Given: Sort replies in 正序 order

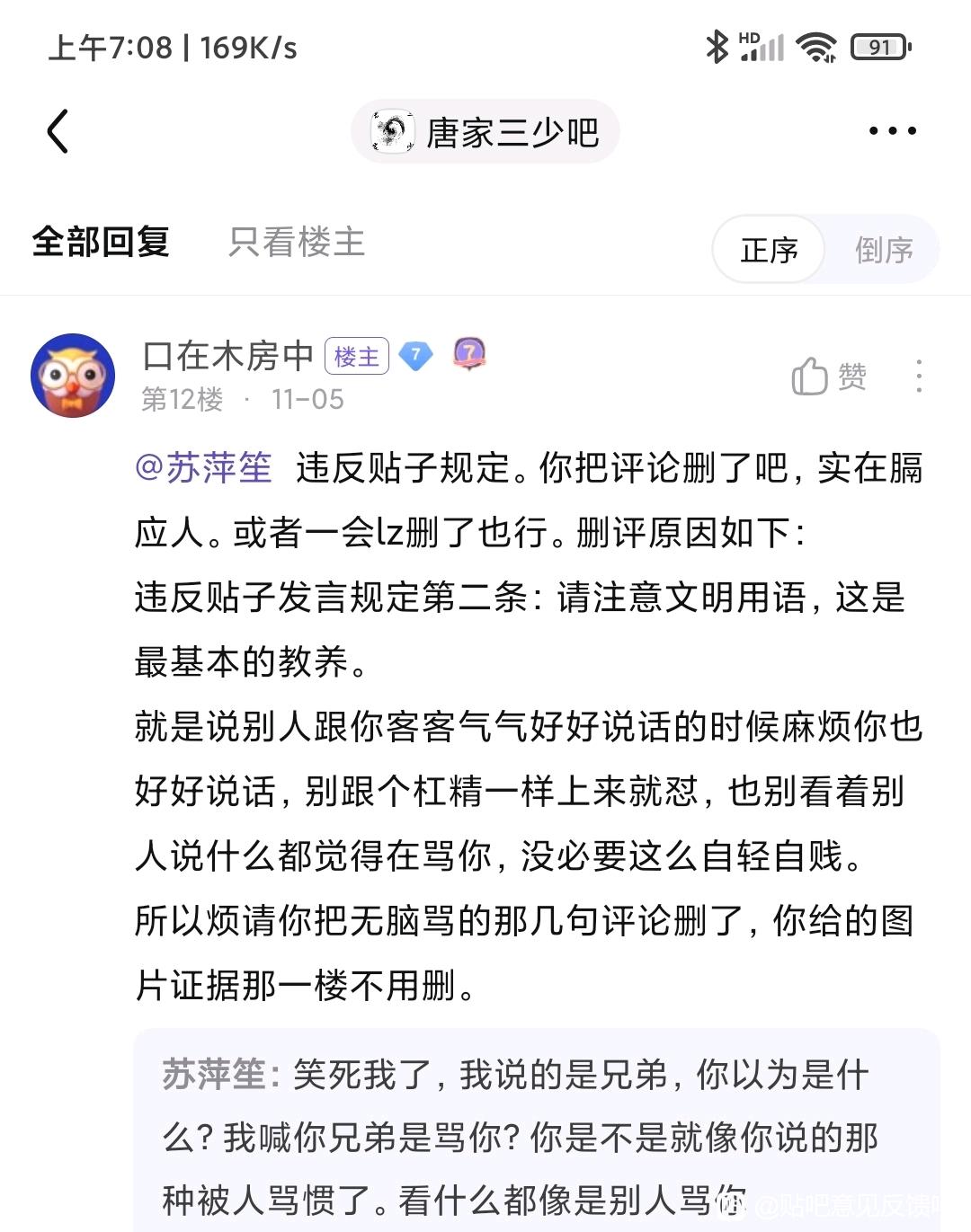Looking at the screenshot, I should pyautogui.click(x=770, y=250).
